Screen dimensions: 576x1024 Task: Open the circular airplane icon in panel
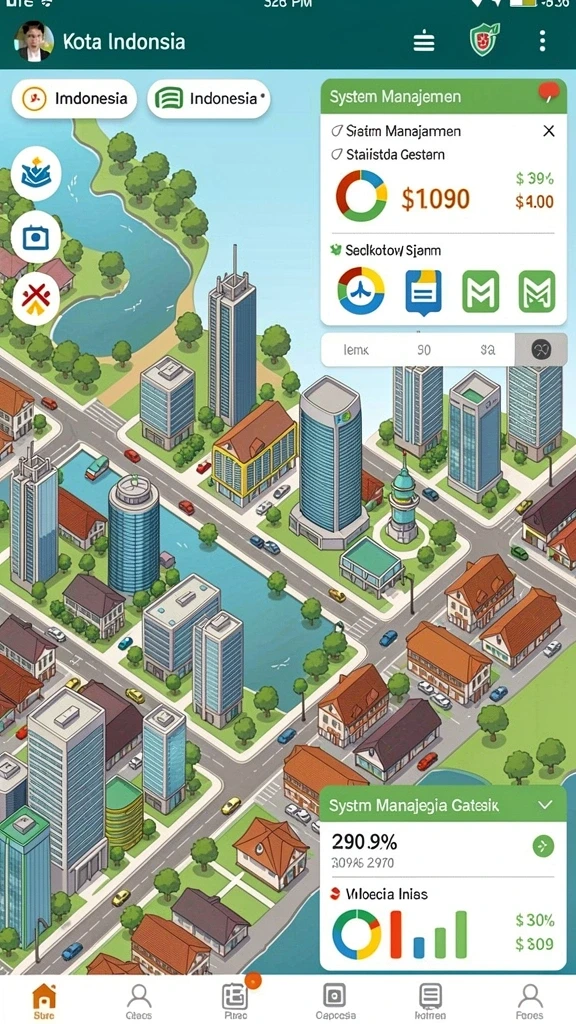coord(360,291)
